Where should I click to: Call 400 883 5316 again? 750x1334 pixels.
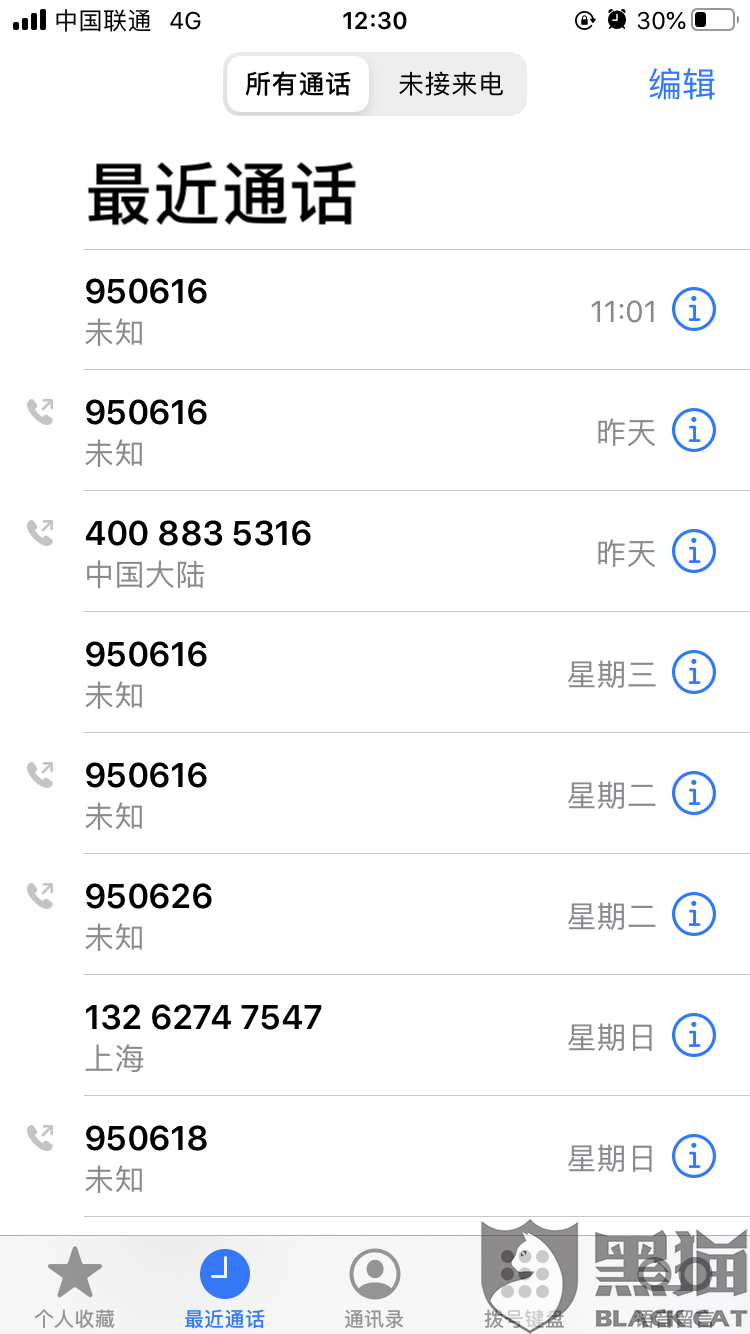300,552
